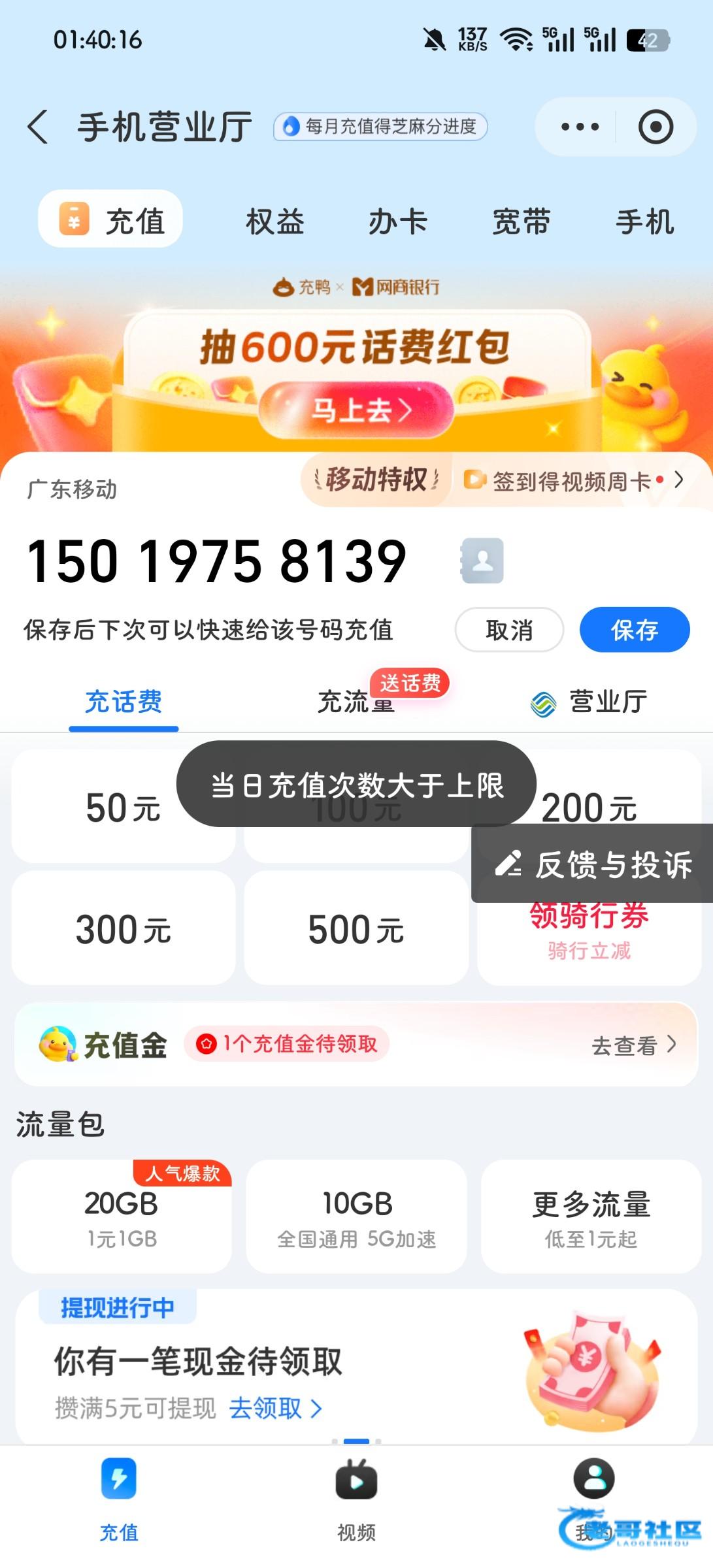Switch to the 宽带 tab
Screen dimensions: 713x1568
(521, 221)
